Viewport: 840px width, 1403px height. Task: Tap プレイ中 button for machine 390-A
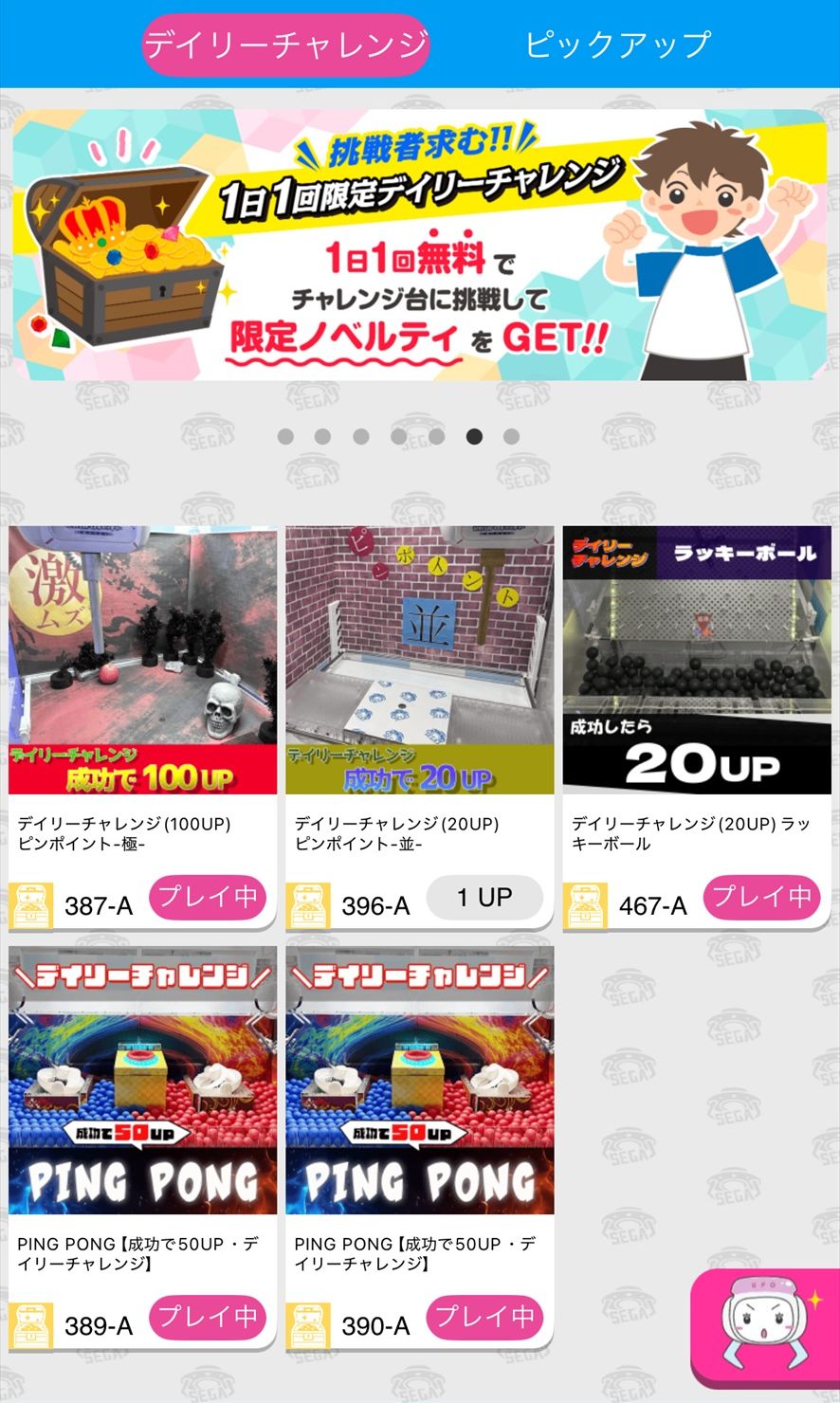[x=484, y=1318]
